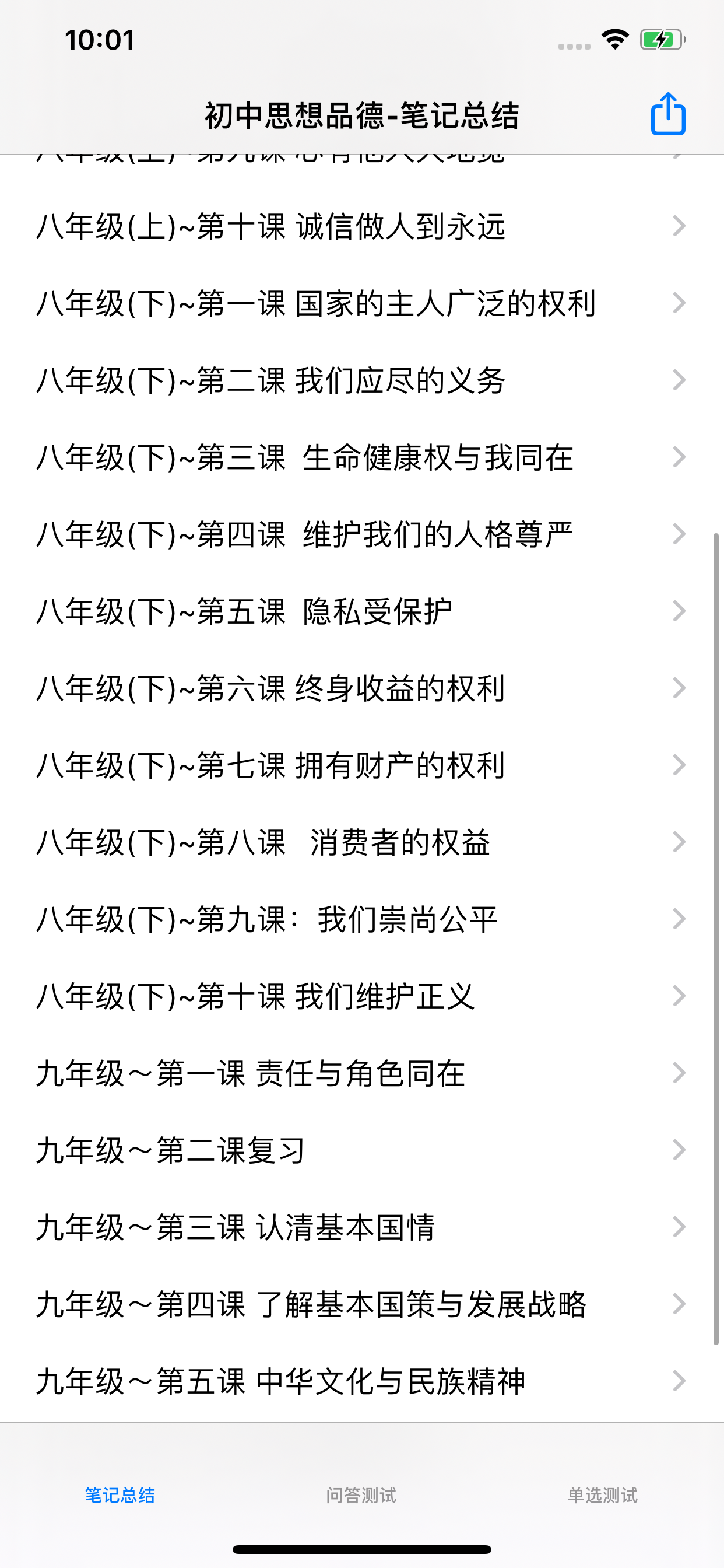The width and height of the screenshot is (724, 1568).
Task: Expand chevron next to 八年级(下)~第五课 隐私受保护
Action: coord(680,610)
